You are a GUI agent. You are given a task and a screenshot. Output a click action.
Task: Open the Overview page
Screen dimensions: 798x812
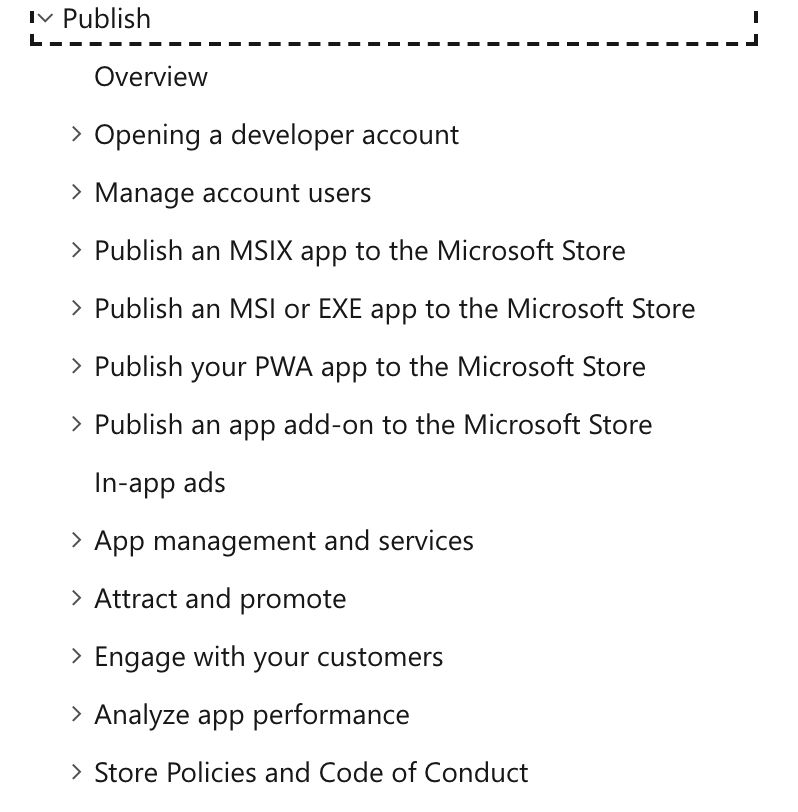pos(151,77)
